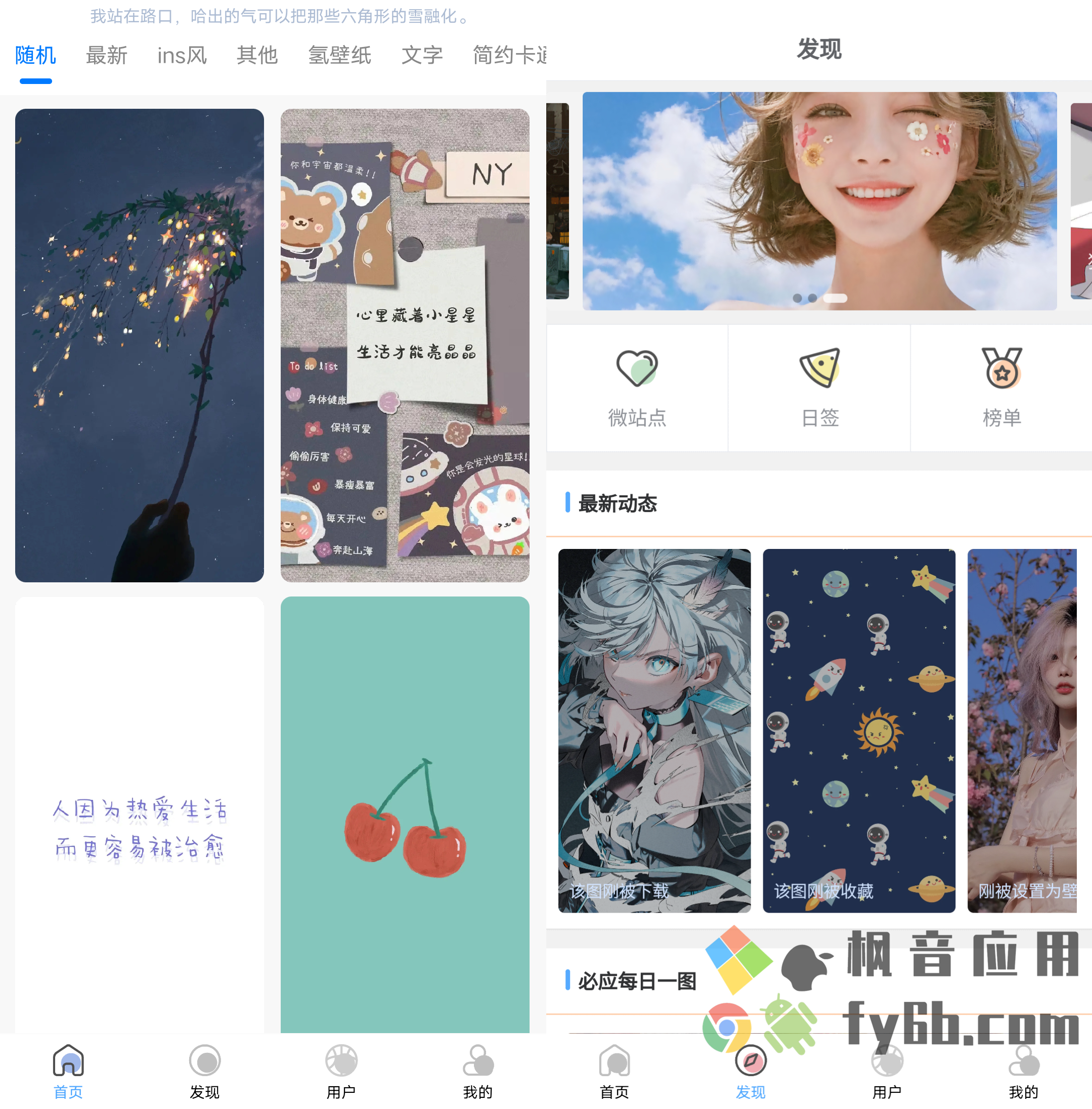Viewport: 1092px width, 1109px height.
Task: Switch to the 氢壁纸 tab
Action: tap(339, 55)
